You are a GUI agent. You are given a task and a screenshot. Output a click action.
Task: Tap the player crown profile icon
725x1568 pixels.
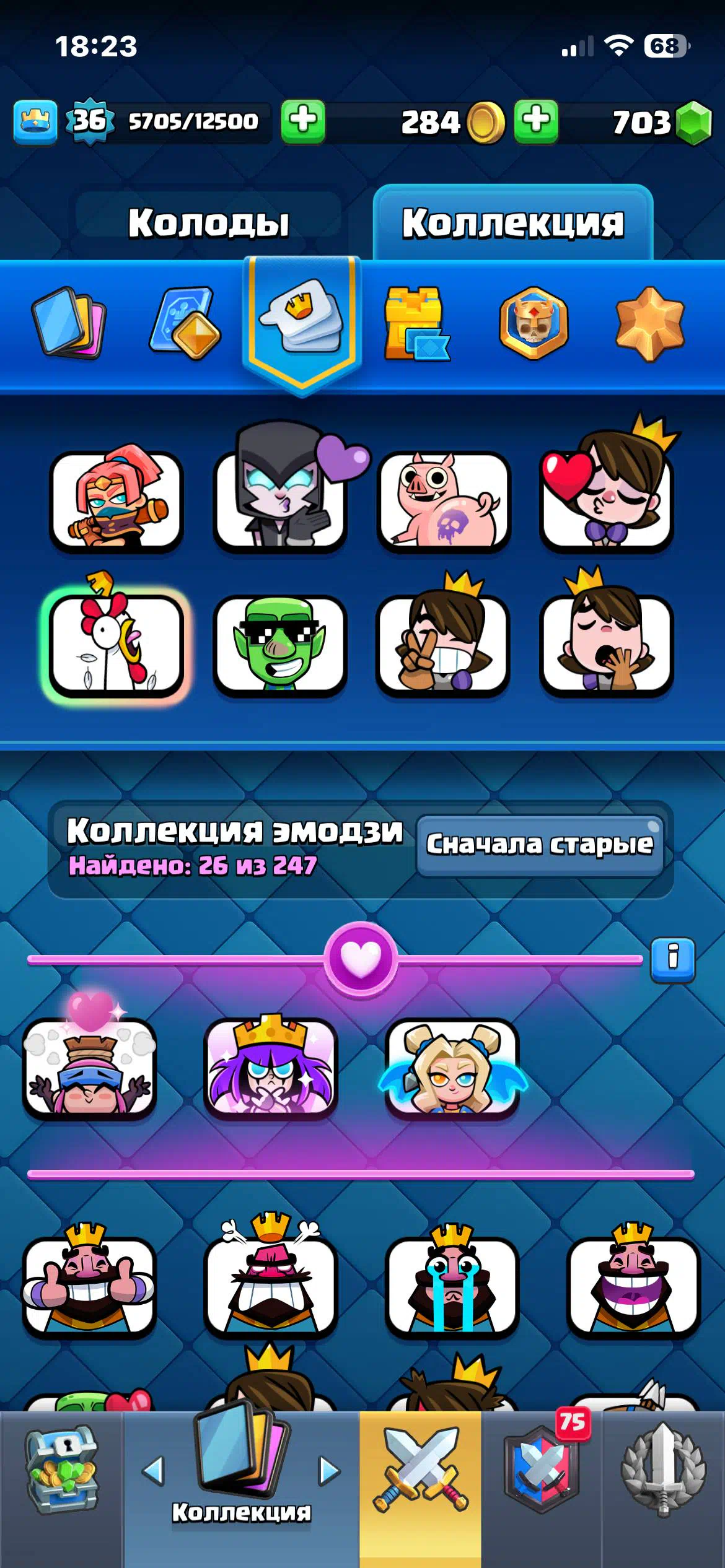(35, 121)
